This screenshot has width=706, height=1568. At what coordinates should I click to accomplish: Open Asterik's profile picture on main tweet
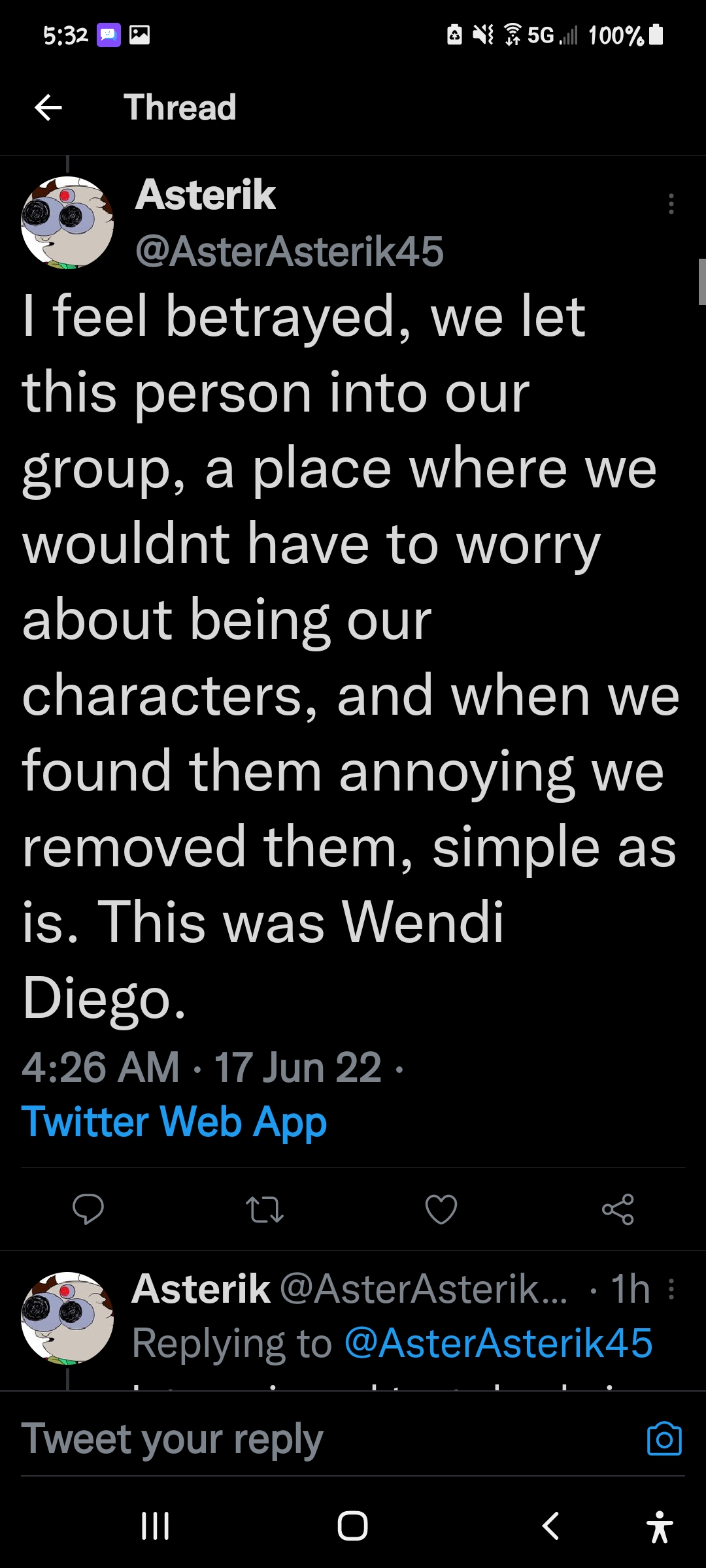(x=67, y=223)
